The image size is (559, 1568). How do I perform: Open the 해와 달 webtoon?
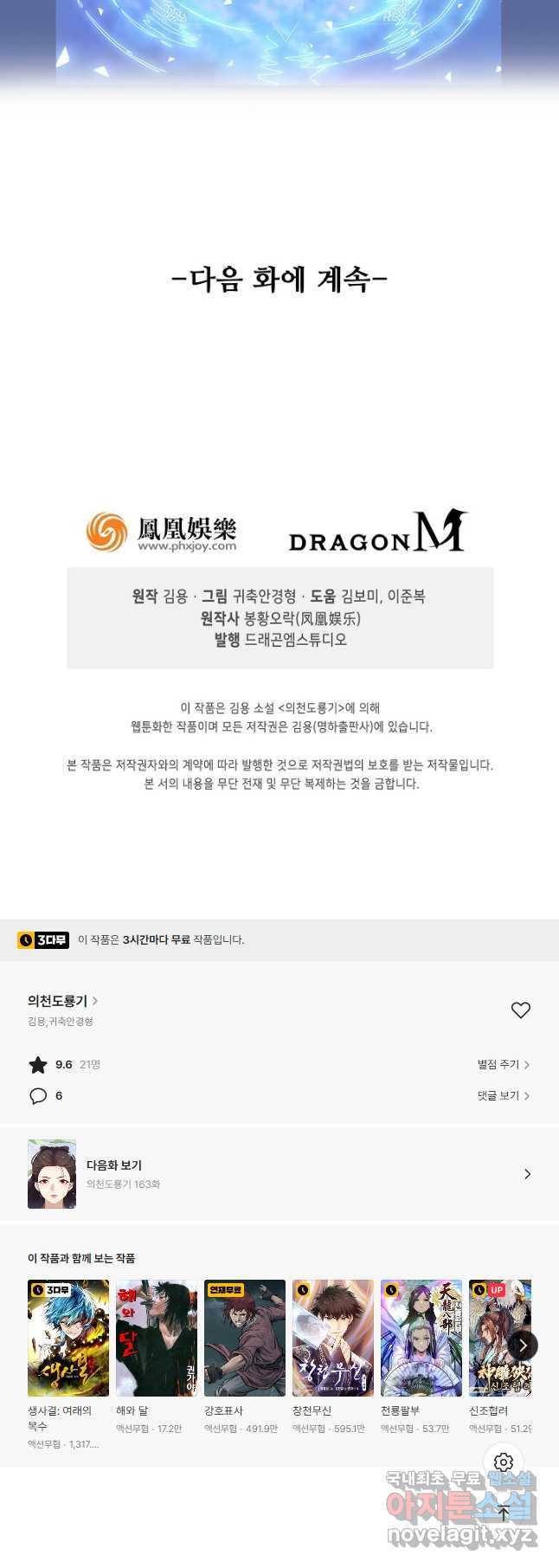tap(157, 1339)
